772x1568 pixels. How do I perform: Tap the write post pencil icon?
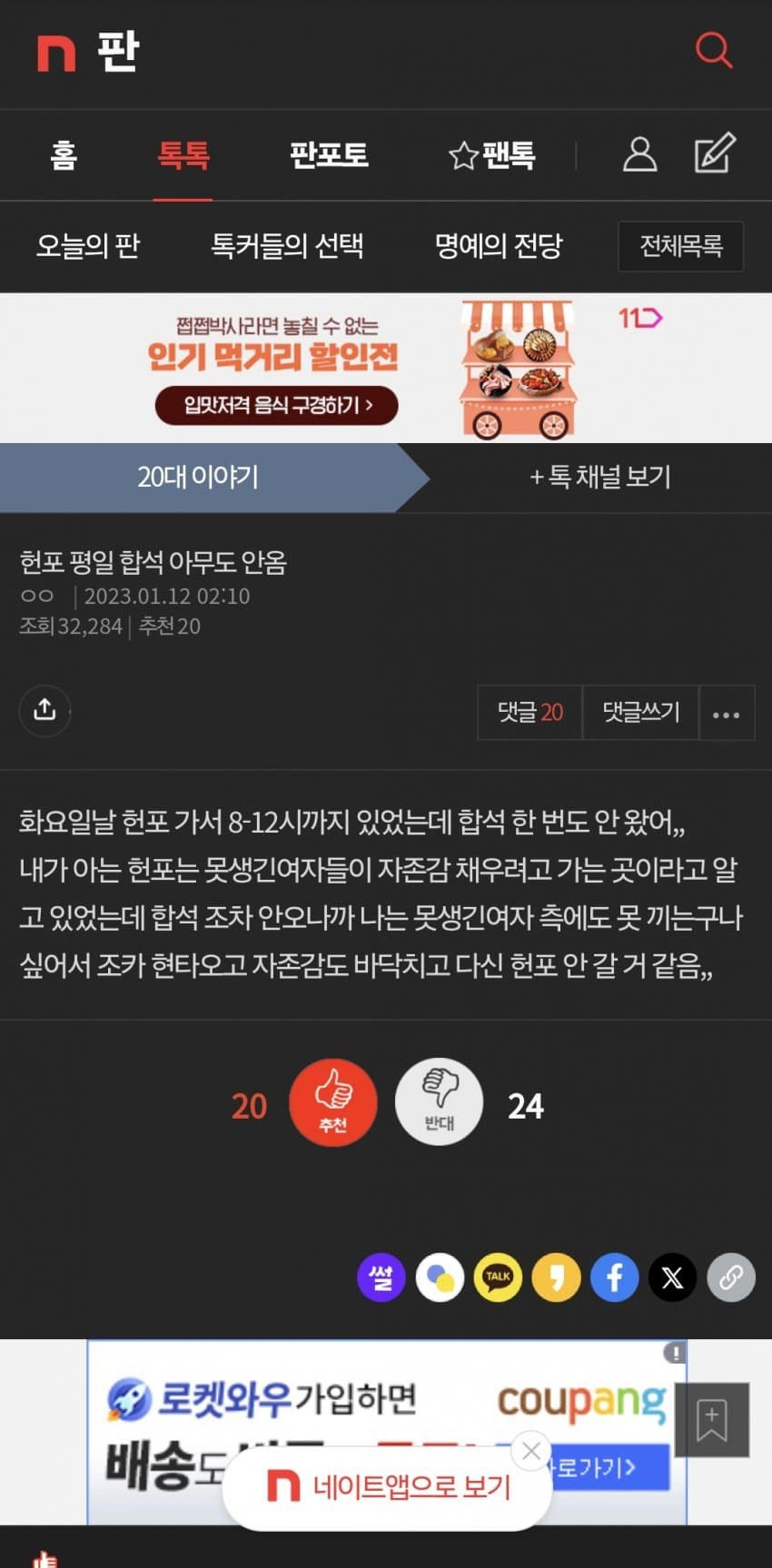point(714,153)
